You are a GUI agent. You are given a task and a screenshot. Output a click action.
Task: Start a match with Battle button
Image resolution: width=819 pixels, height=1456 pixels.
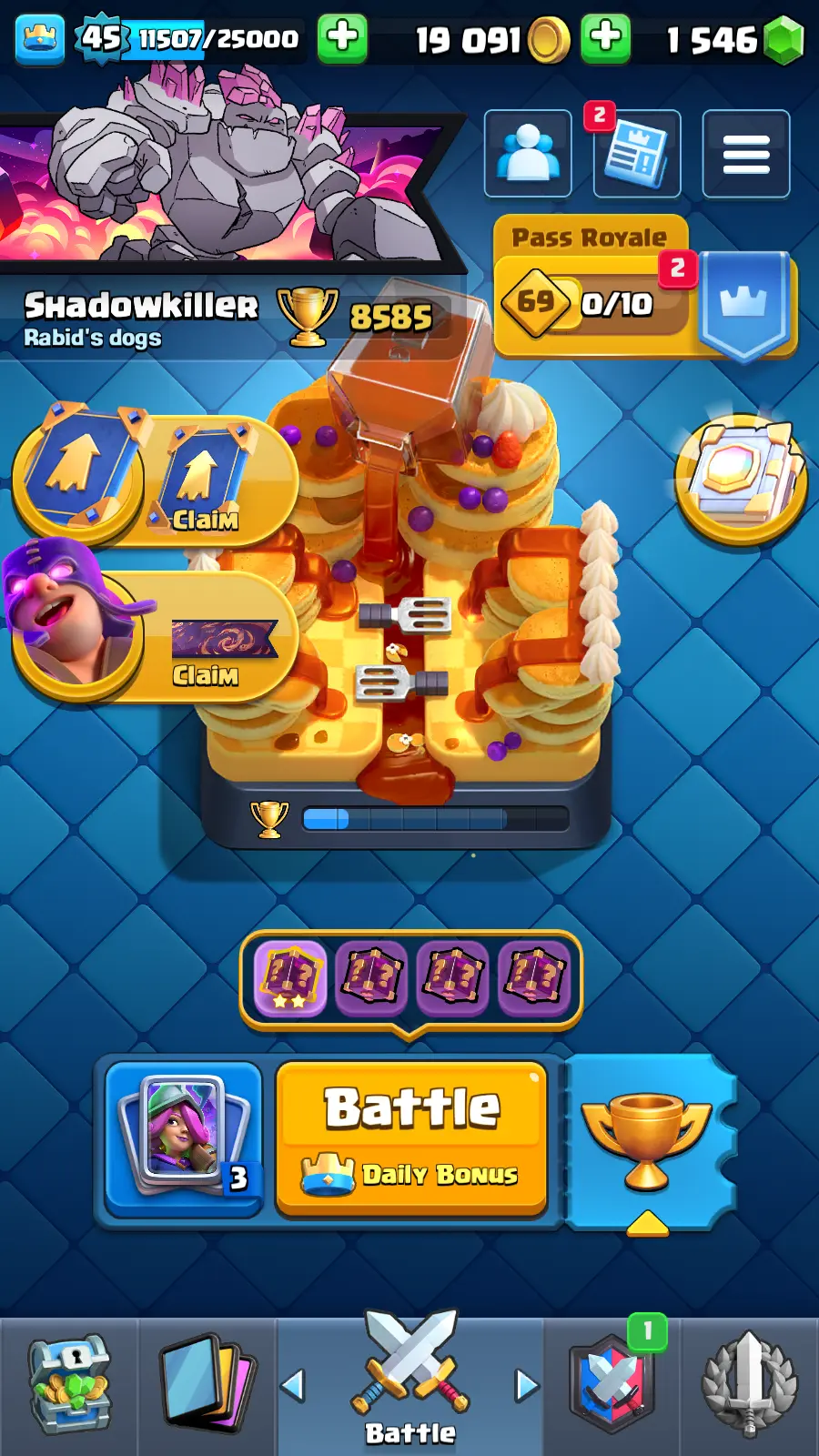pyautogui.click(x=411, y=1137)
